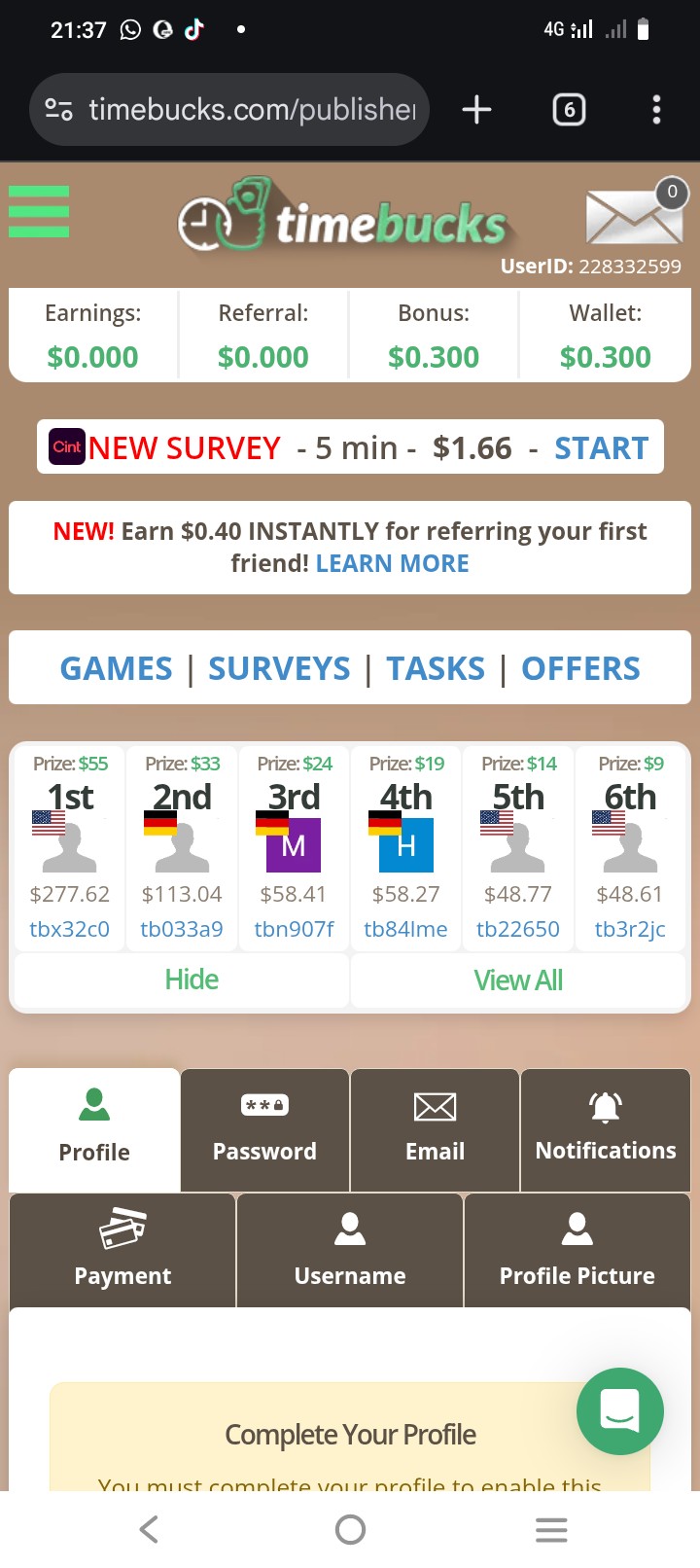Switch to the Payment tab
Screen dimensions: 700x1568
point(122,1251)
